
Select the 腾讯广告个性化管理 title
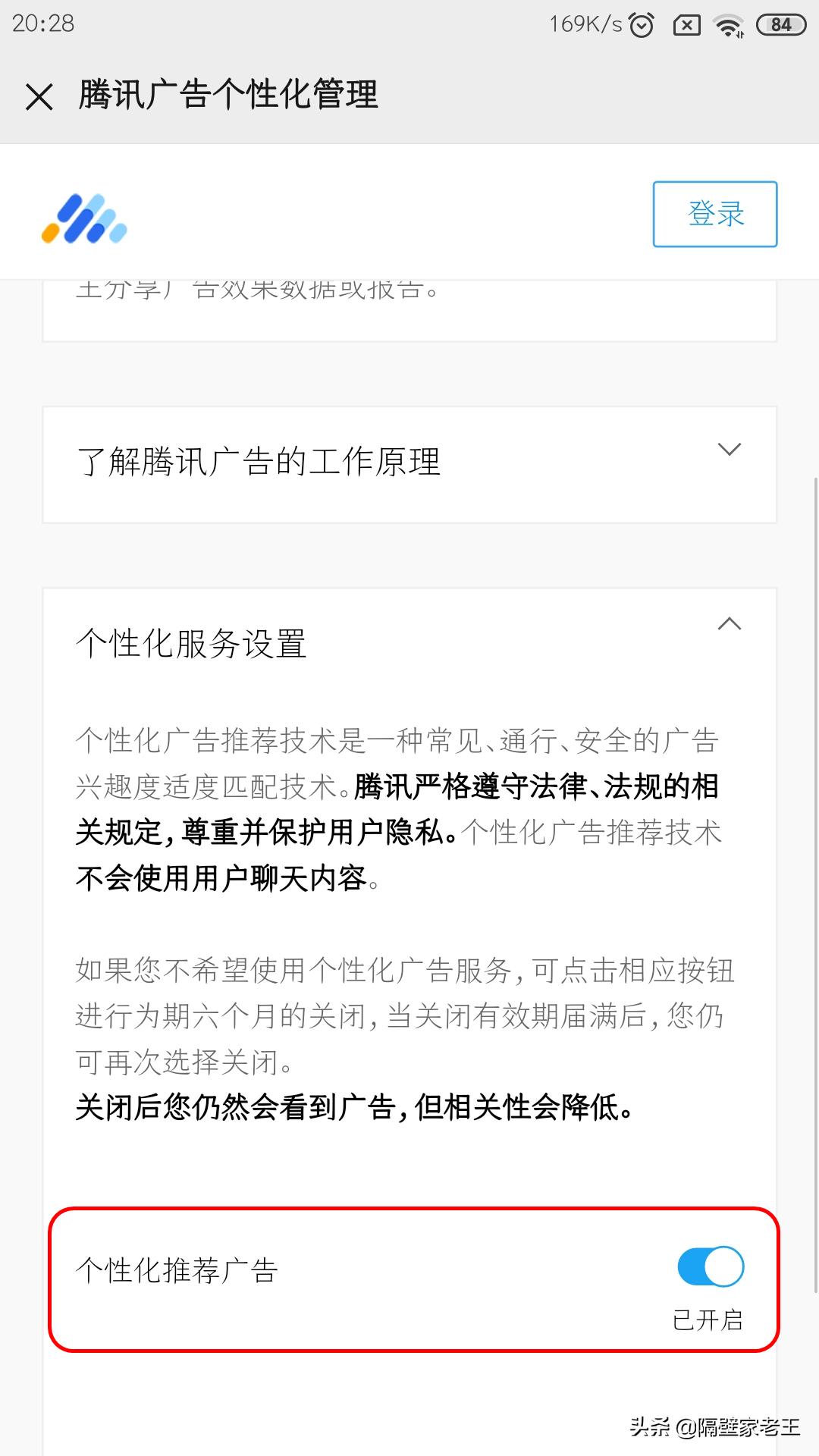227,97
